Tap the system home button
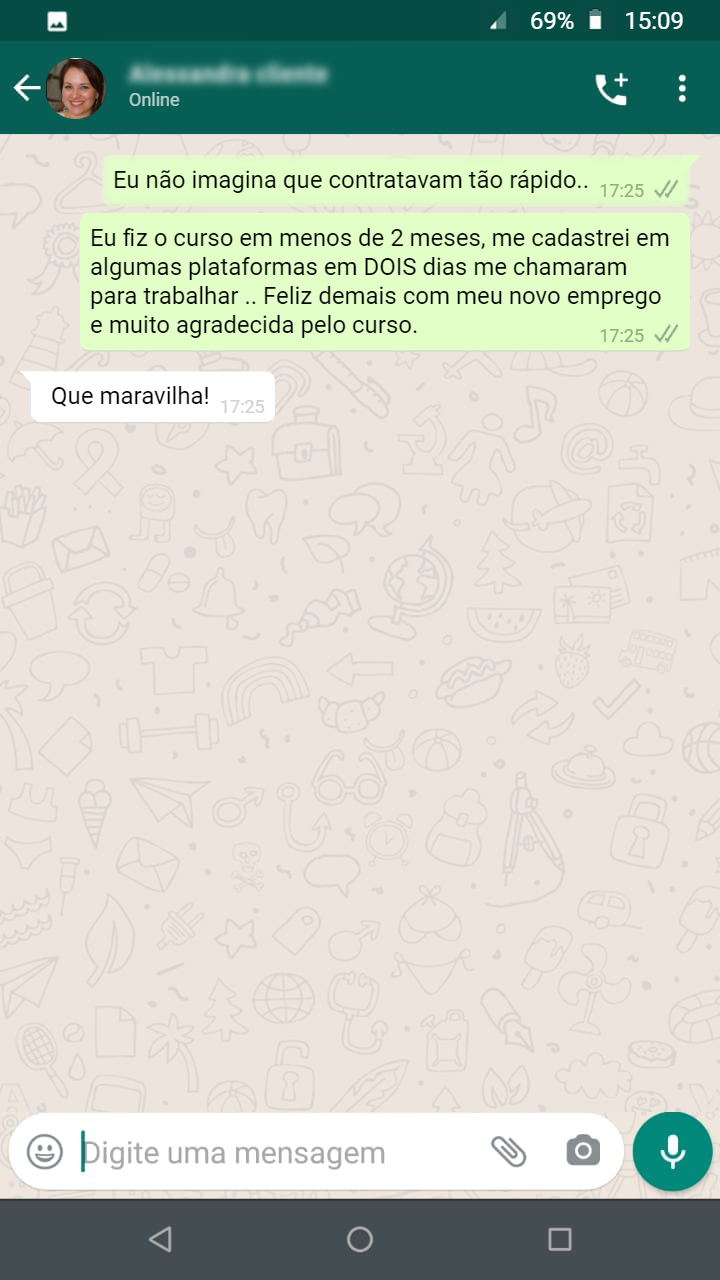This screenshot has width=720, height=1280. tap(360, 1240)
